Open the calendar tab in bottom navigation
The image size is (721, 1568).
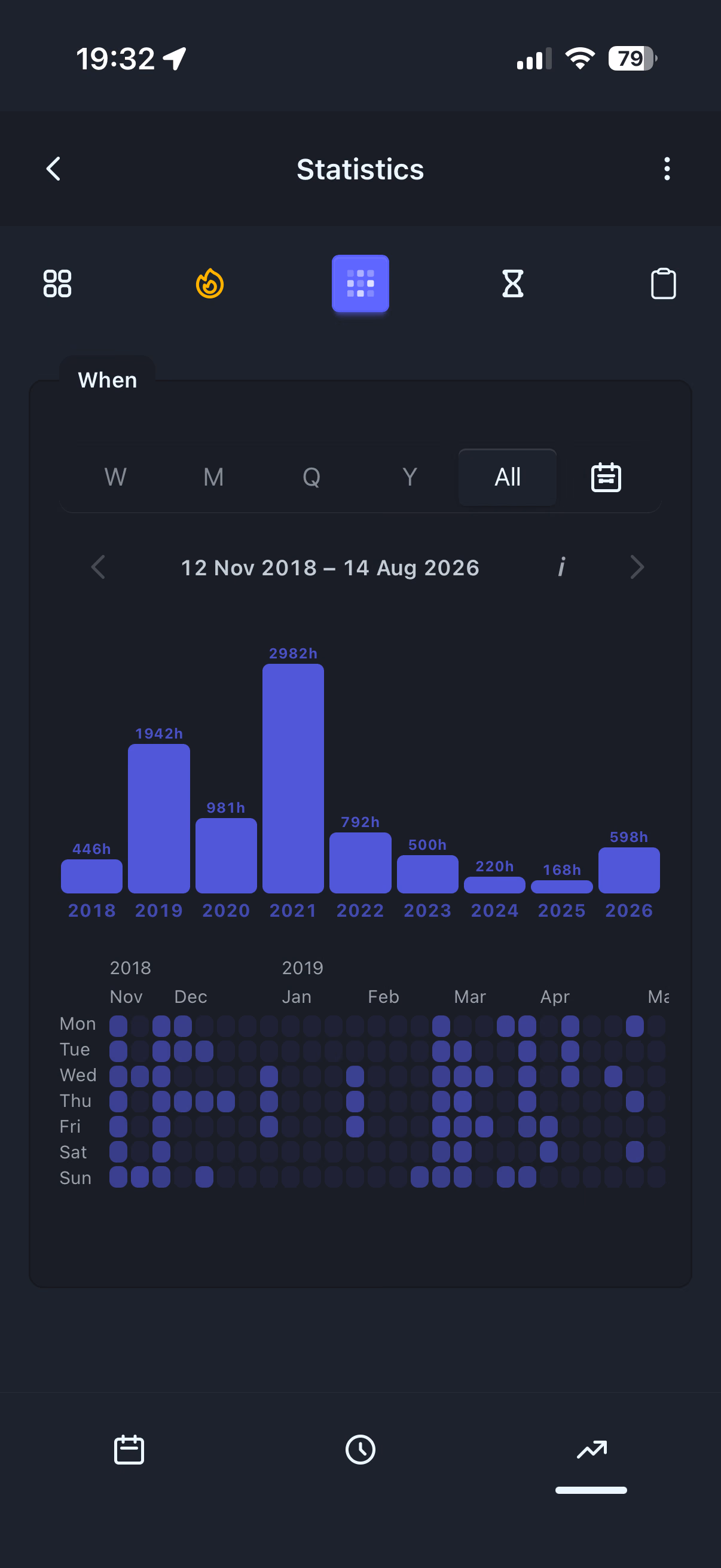coord(129,1450)
